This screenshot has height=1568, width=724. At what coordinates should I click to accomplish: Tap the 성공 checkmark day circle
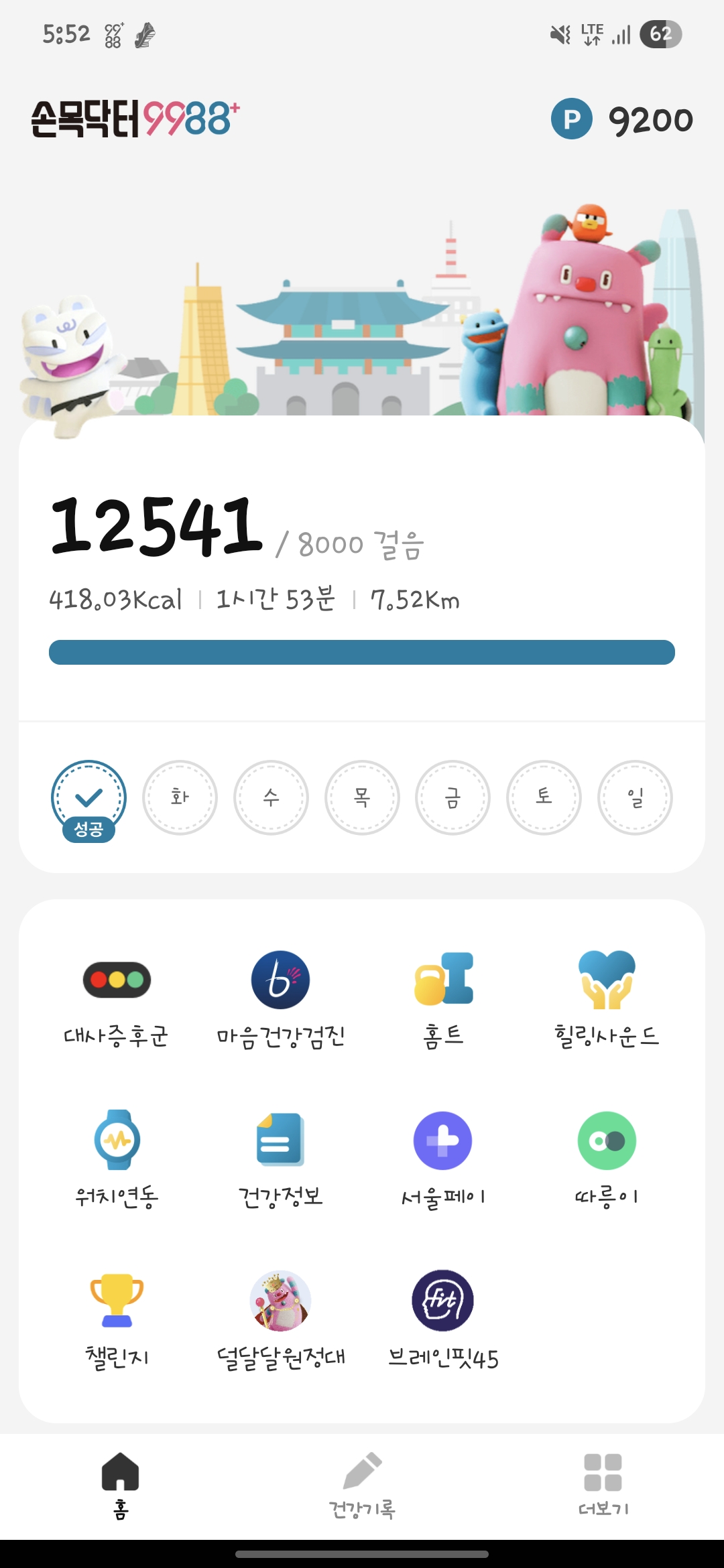click(x=88, y=797)
